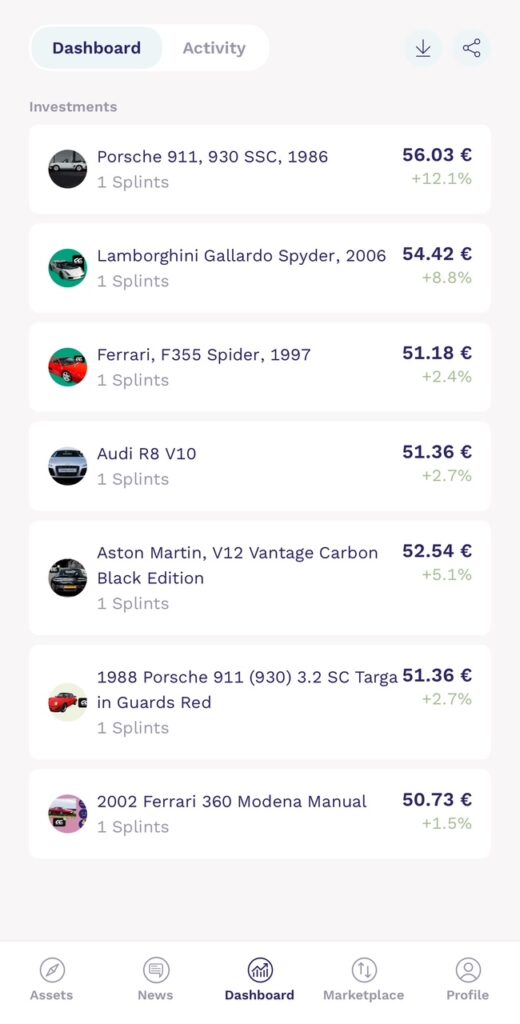
Task: Open Porsche 911, 930 SSC, 1986 investment
Action: [259, 169]
